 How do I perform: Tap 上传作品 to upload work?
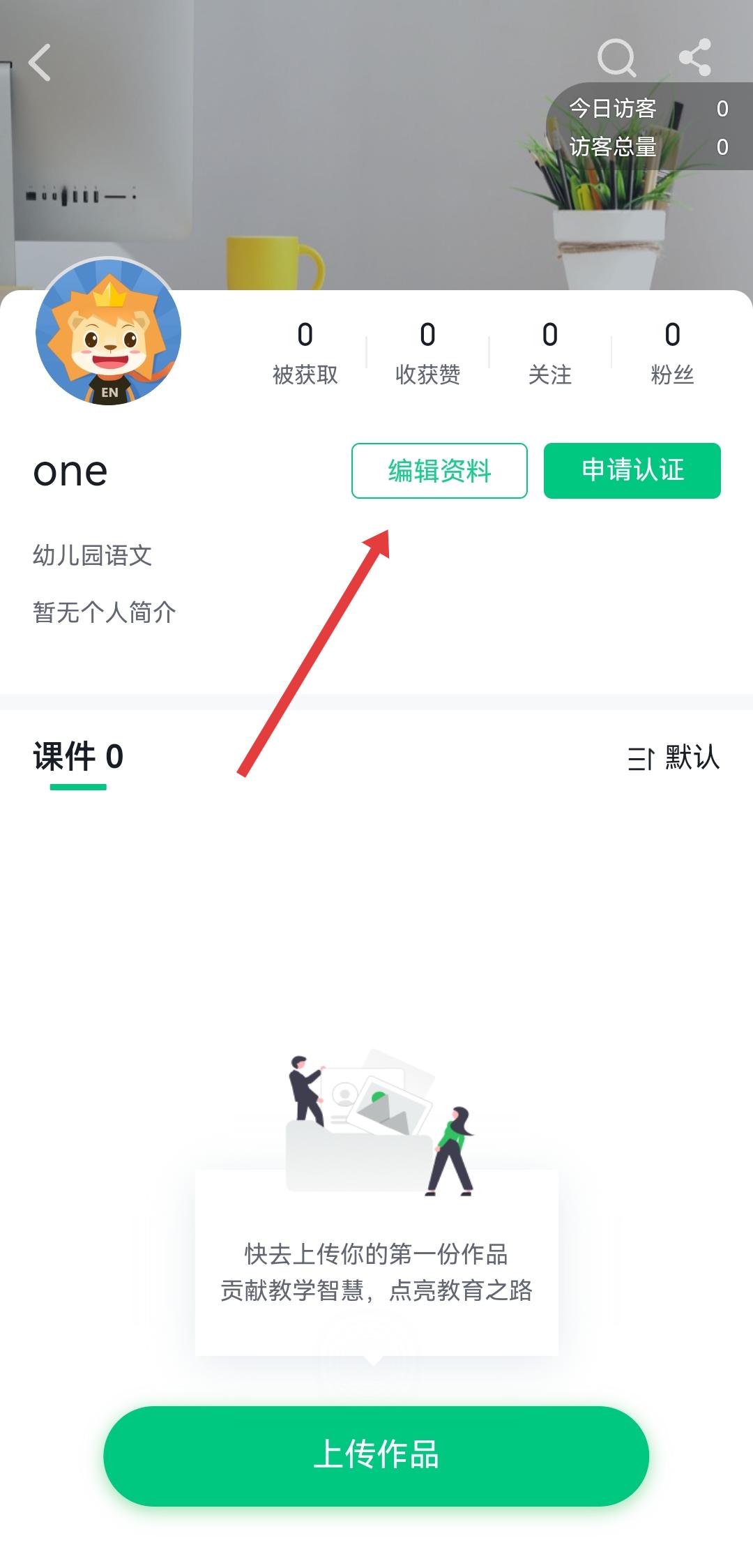[x=376, y=1456]
